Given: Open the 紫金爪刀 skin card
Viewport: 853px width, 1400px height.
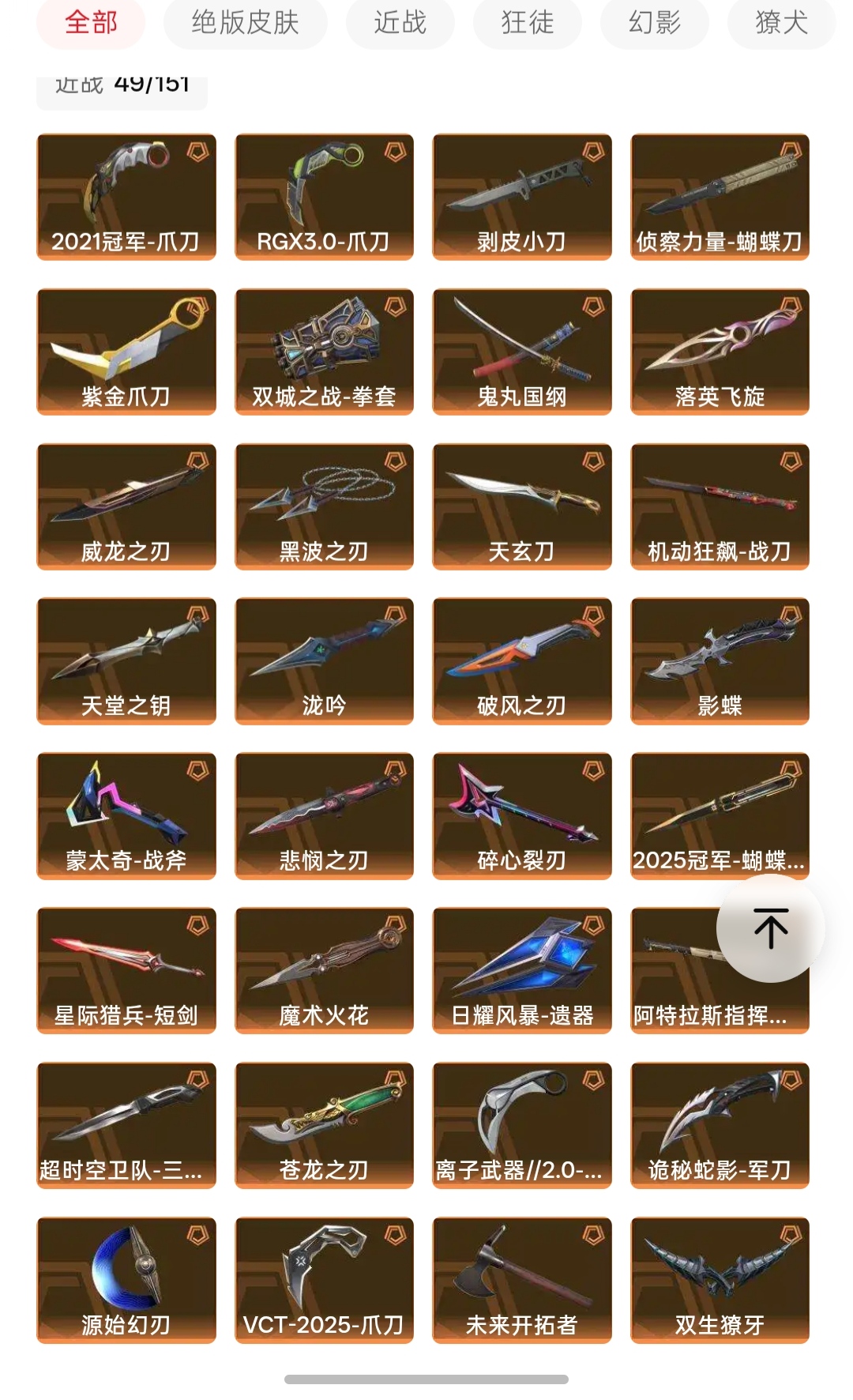Looking at the screenshot, I should (x=126, y=352).
